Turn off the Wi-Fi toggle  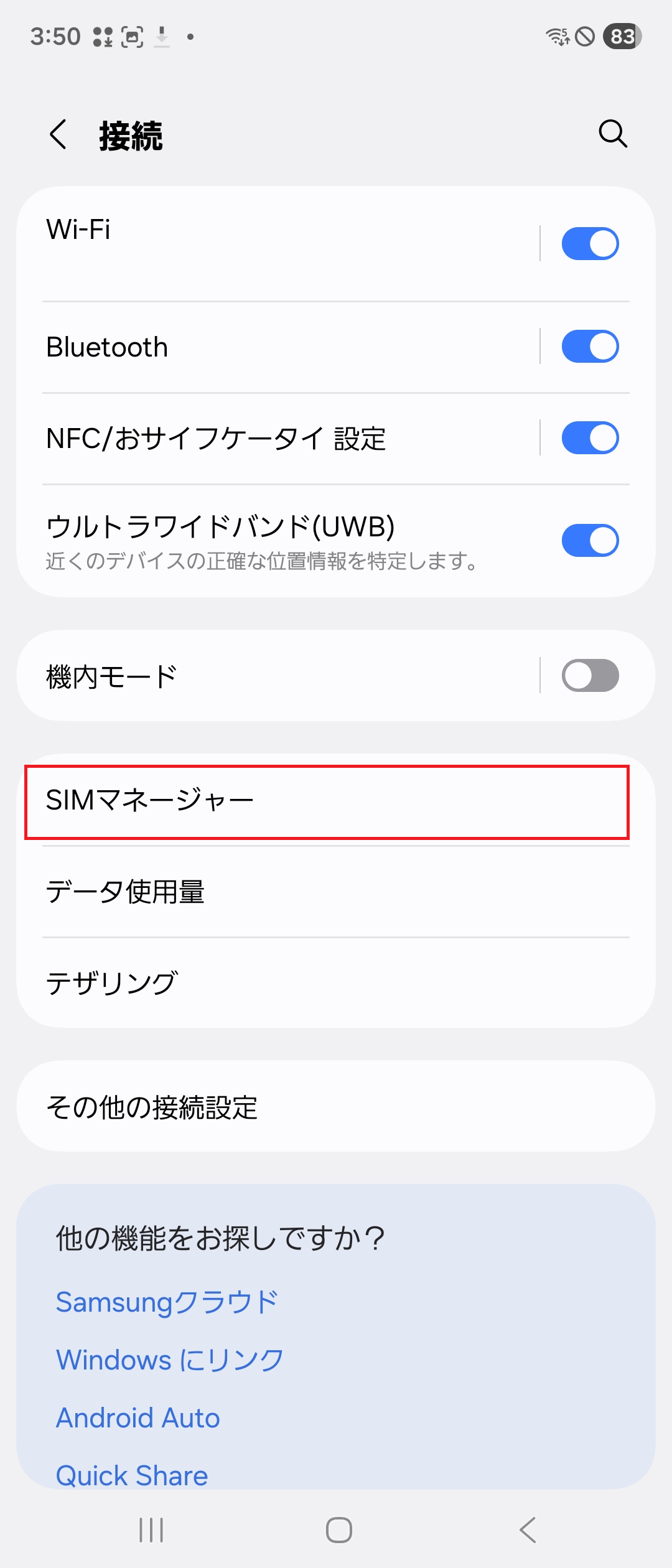589,243
